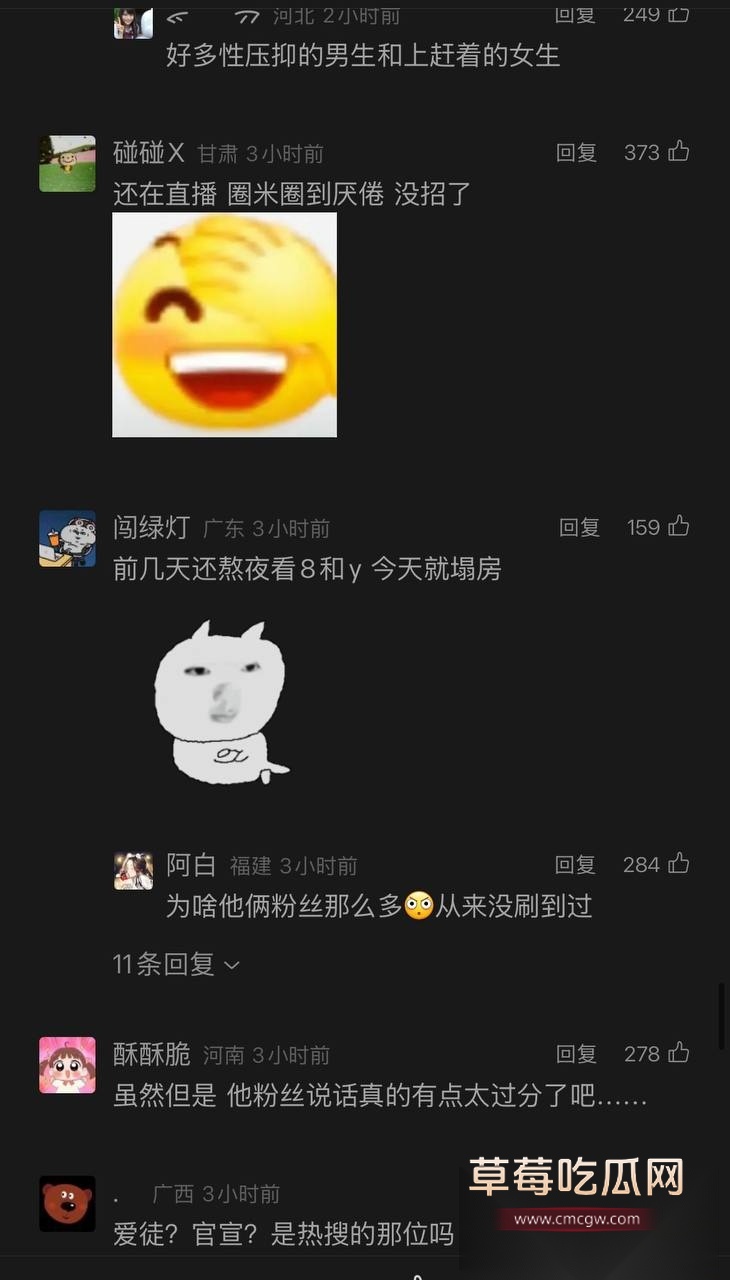The width and height of the screenshot is (730, 1280).
Task: Expand the 11条回复 replies
Action: pos(176,964)
